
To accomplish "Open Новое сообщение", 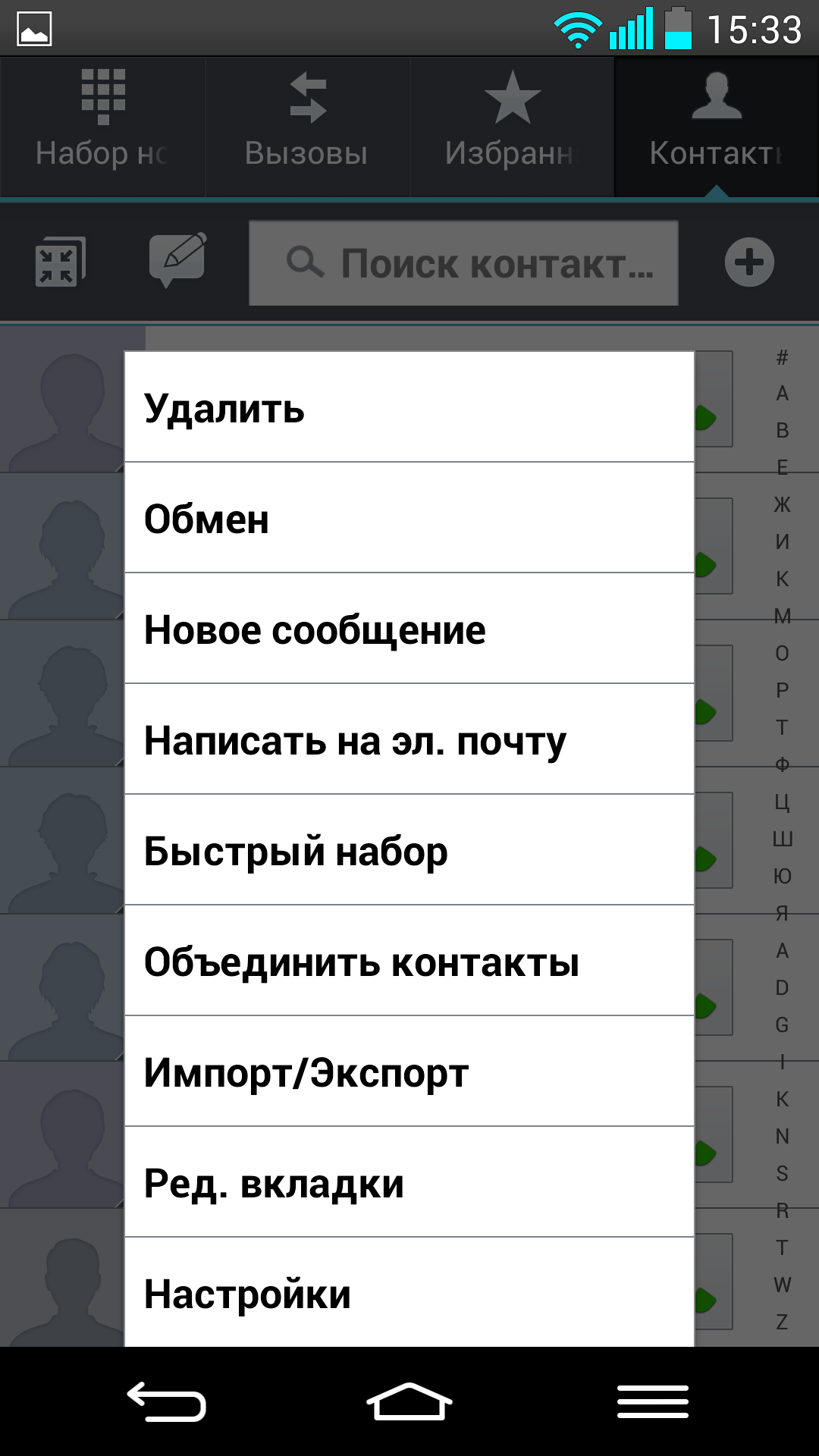I will click(409, 629).
